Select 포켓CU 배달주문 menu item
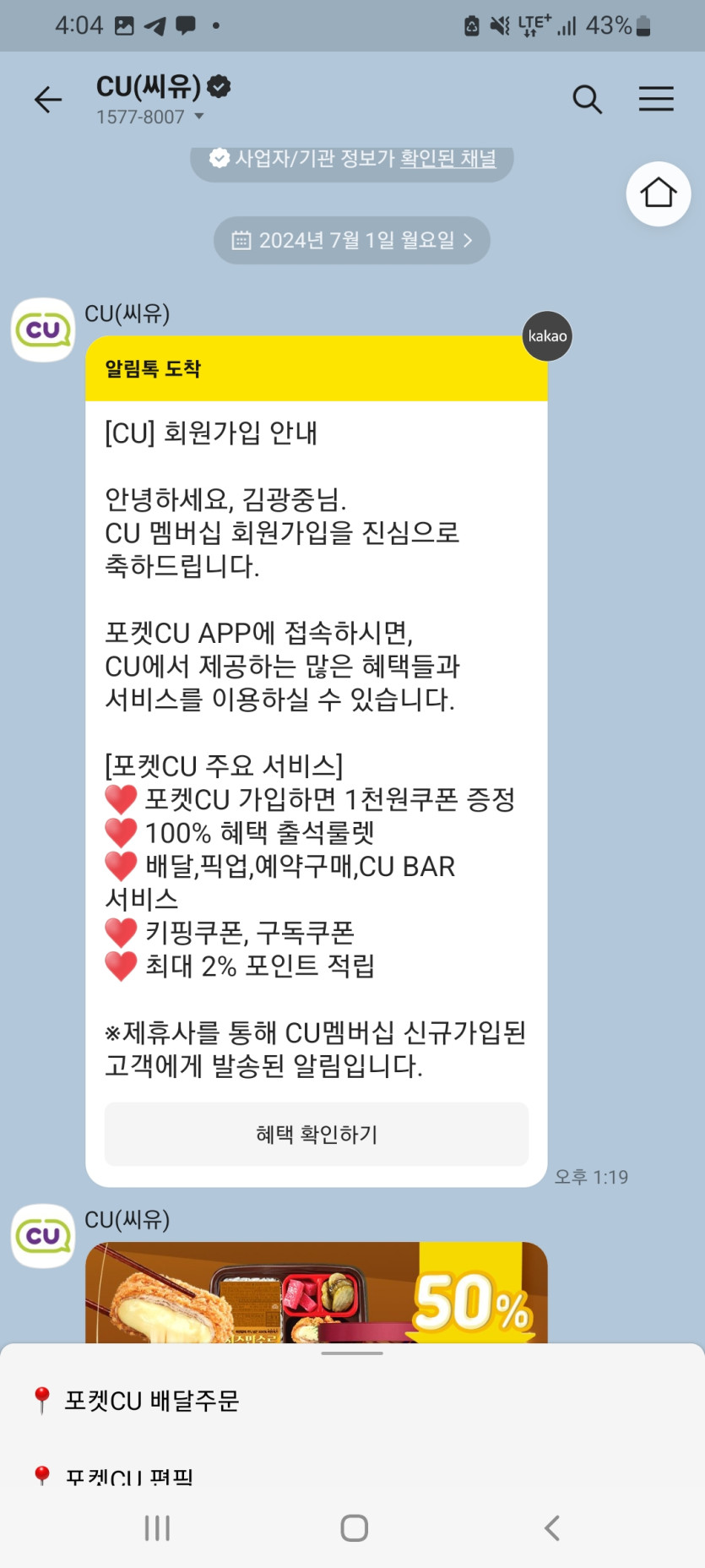Viewport: 705px width, 1568px height. click(152, 1401)
